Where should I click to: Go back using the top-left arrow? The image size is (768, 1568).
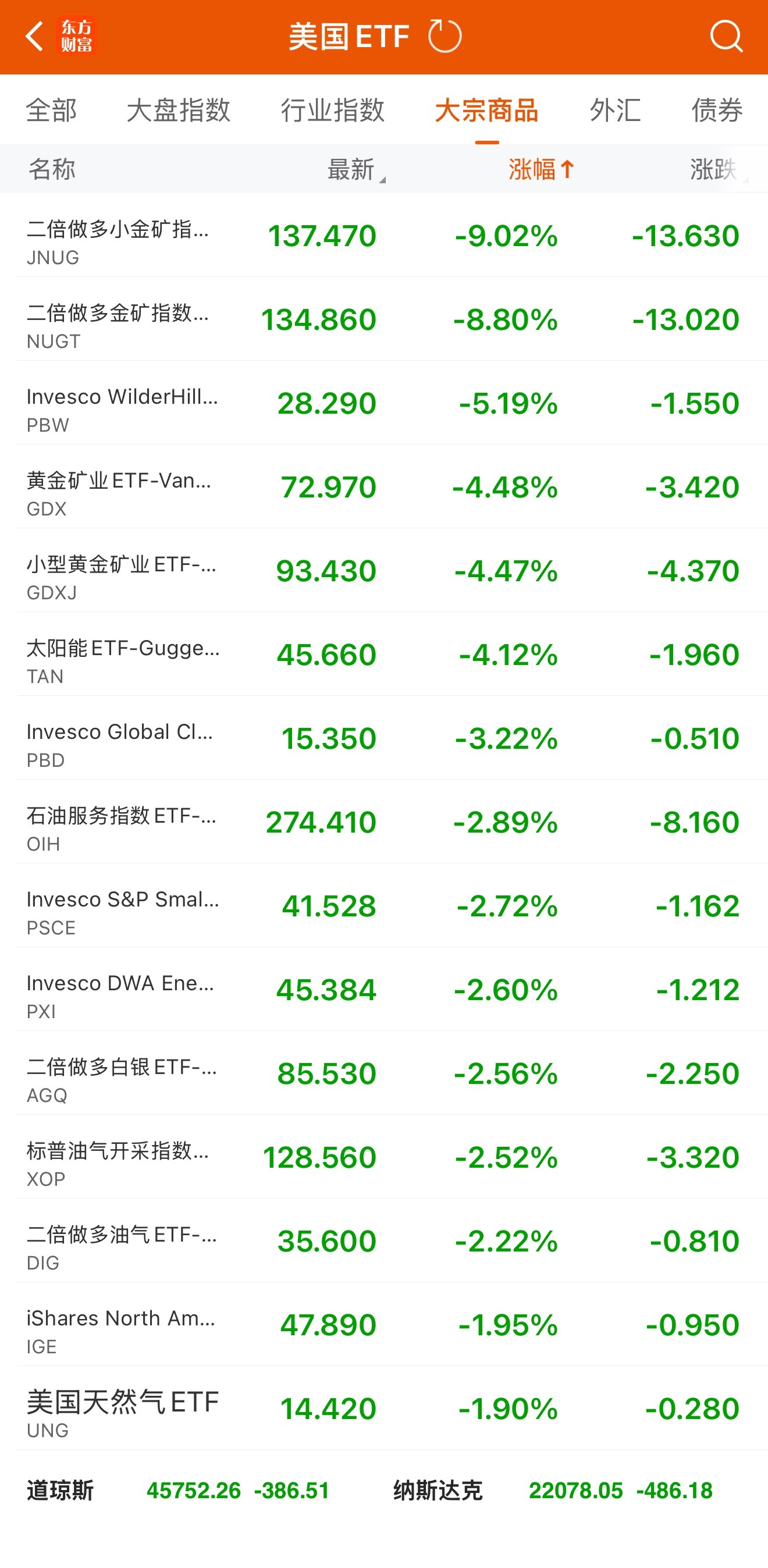35,37
